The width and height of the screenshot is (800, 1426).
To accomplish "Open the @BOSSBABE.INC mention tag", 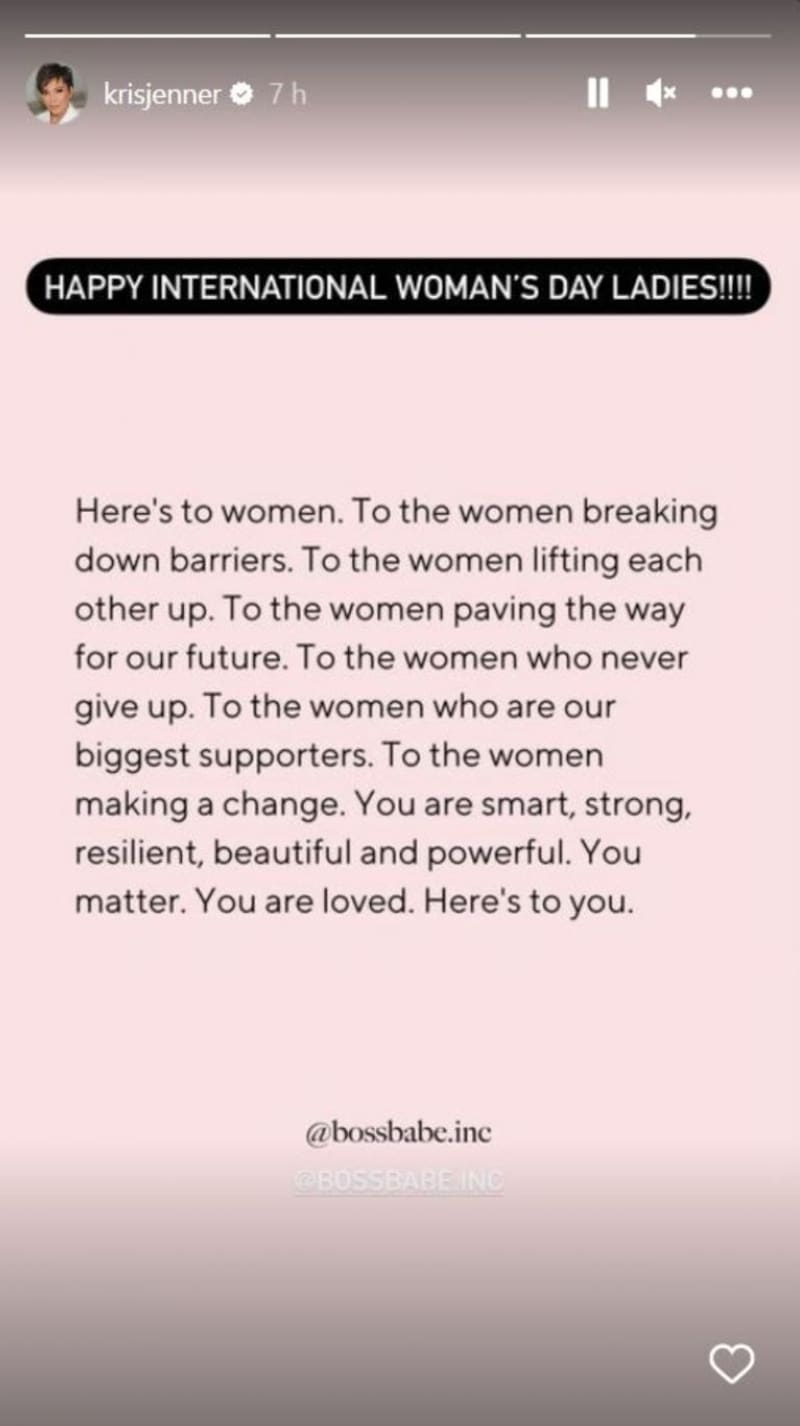I will pyautogui.click(x=399, y=1182).
